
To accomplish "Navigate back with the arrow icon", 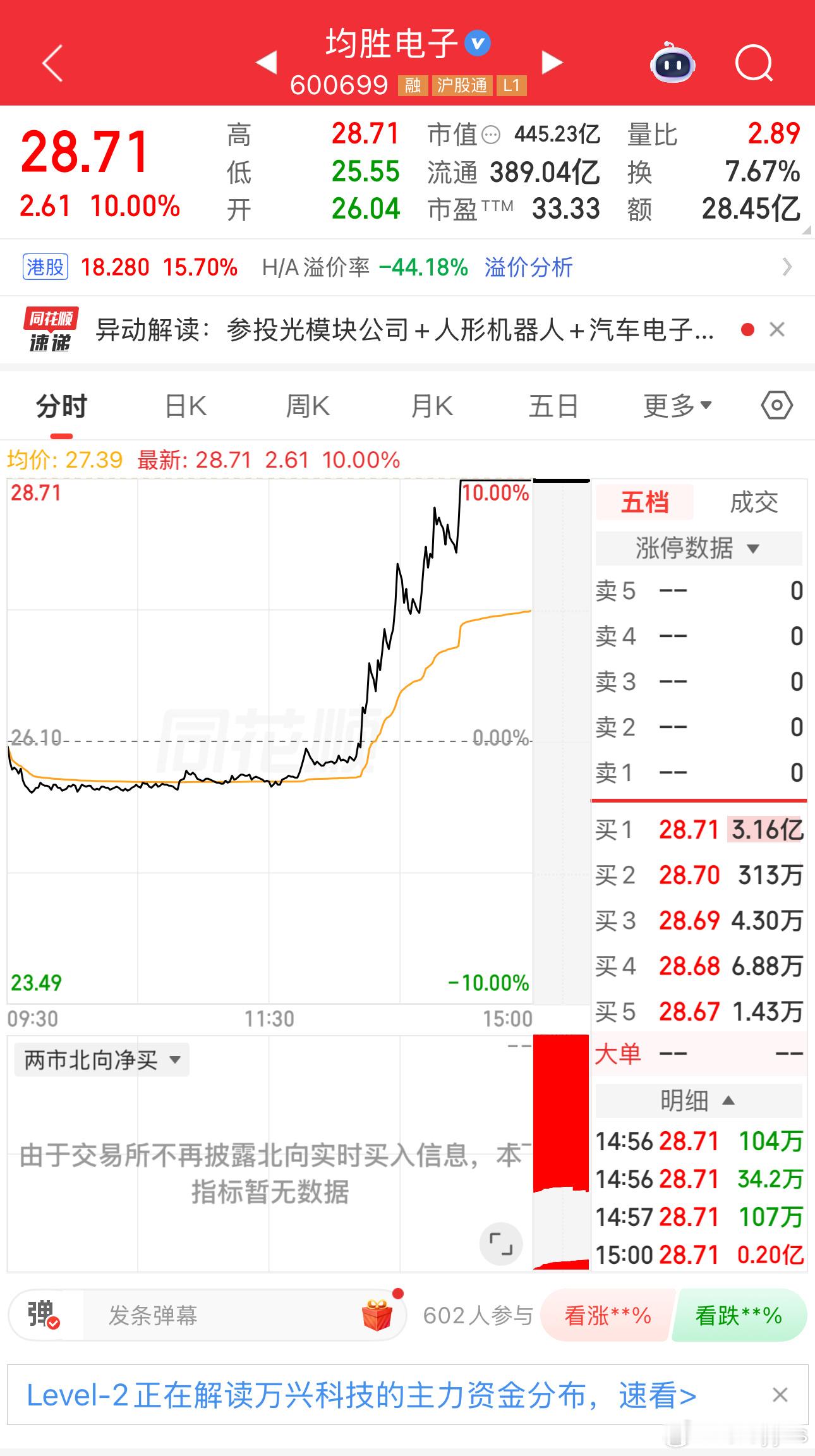I will [x=53, y=63].
